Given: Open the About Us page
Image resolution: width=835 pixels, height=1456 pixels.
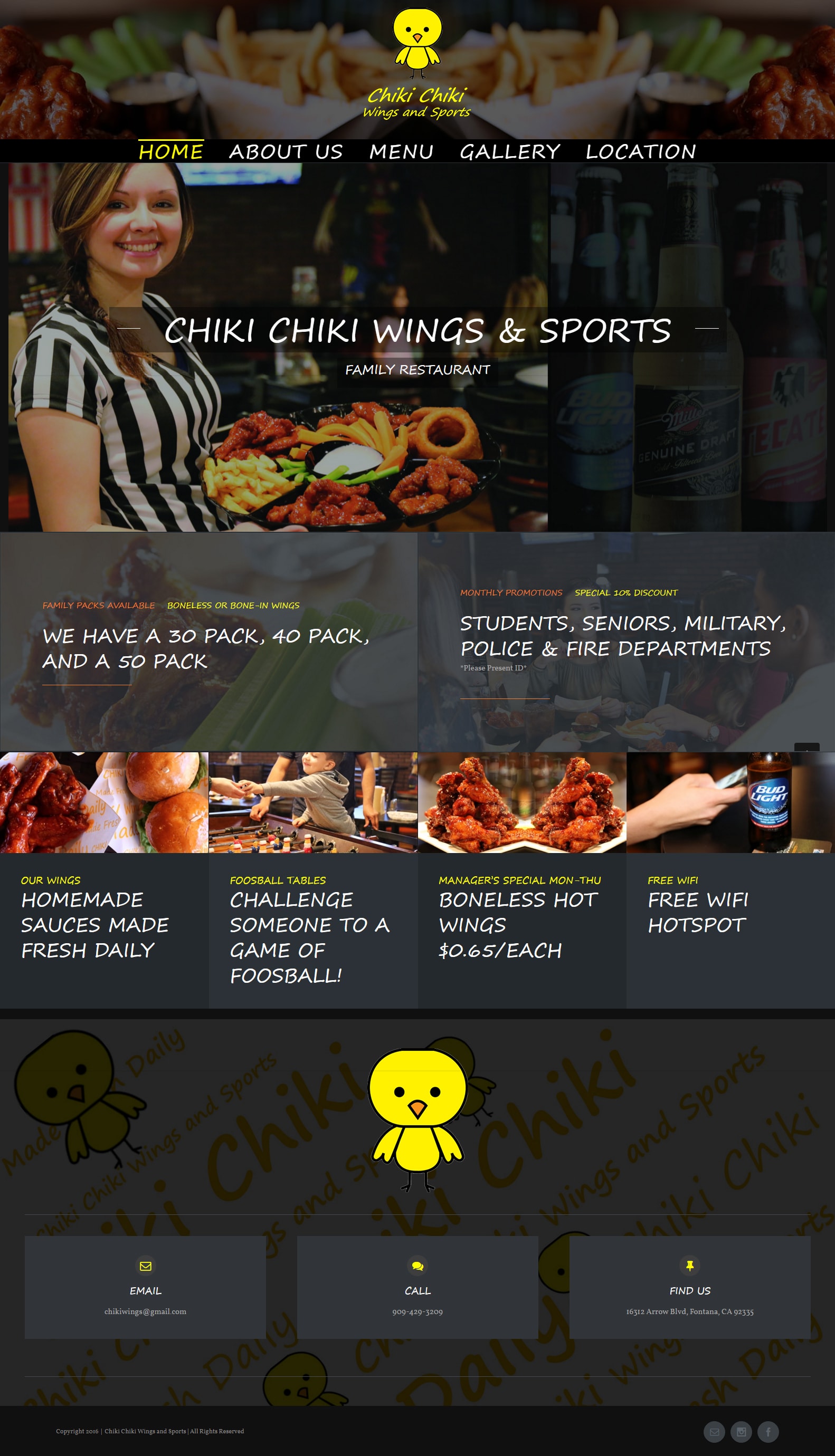Looking at the screenshot, I should pyautogui.click(x=286, y=152).
